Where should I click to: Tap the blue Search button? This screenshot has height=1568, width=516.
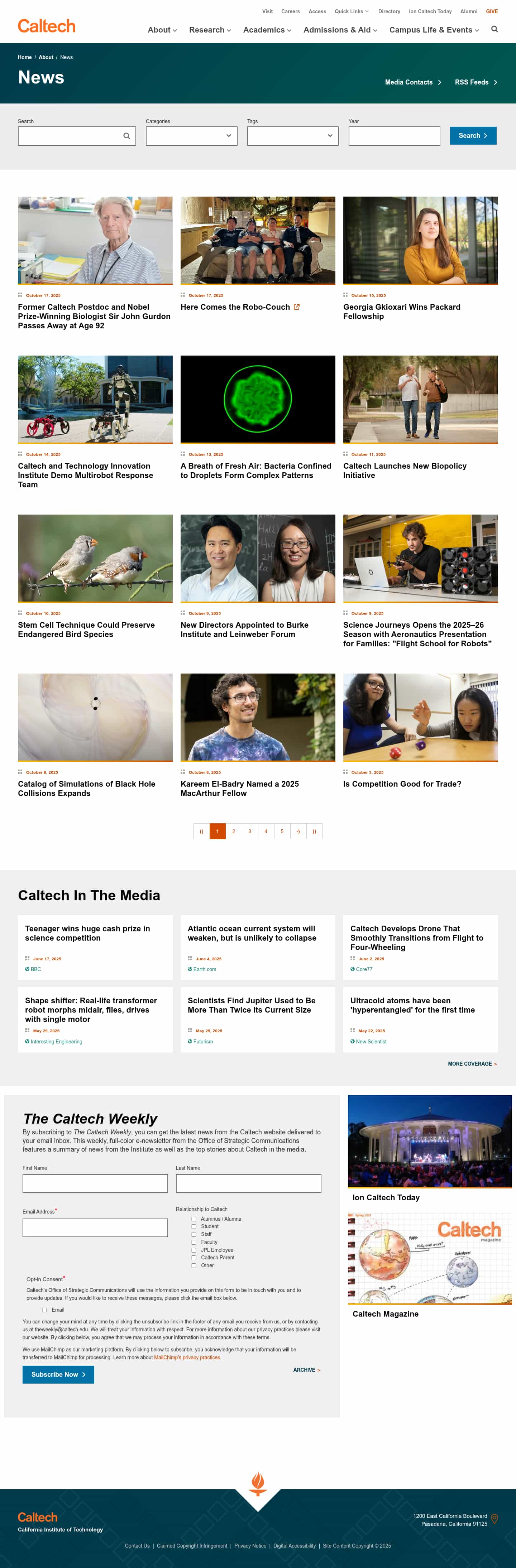click(x=473, y=136)
